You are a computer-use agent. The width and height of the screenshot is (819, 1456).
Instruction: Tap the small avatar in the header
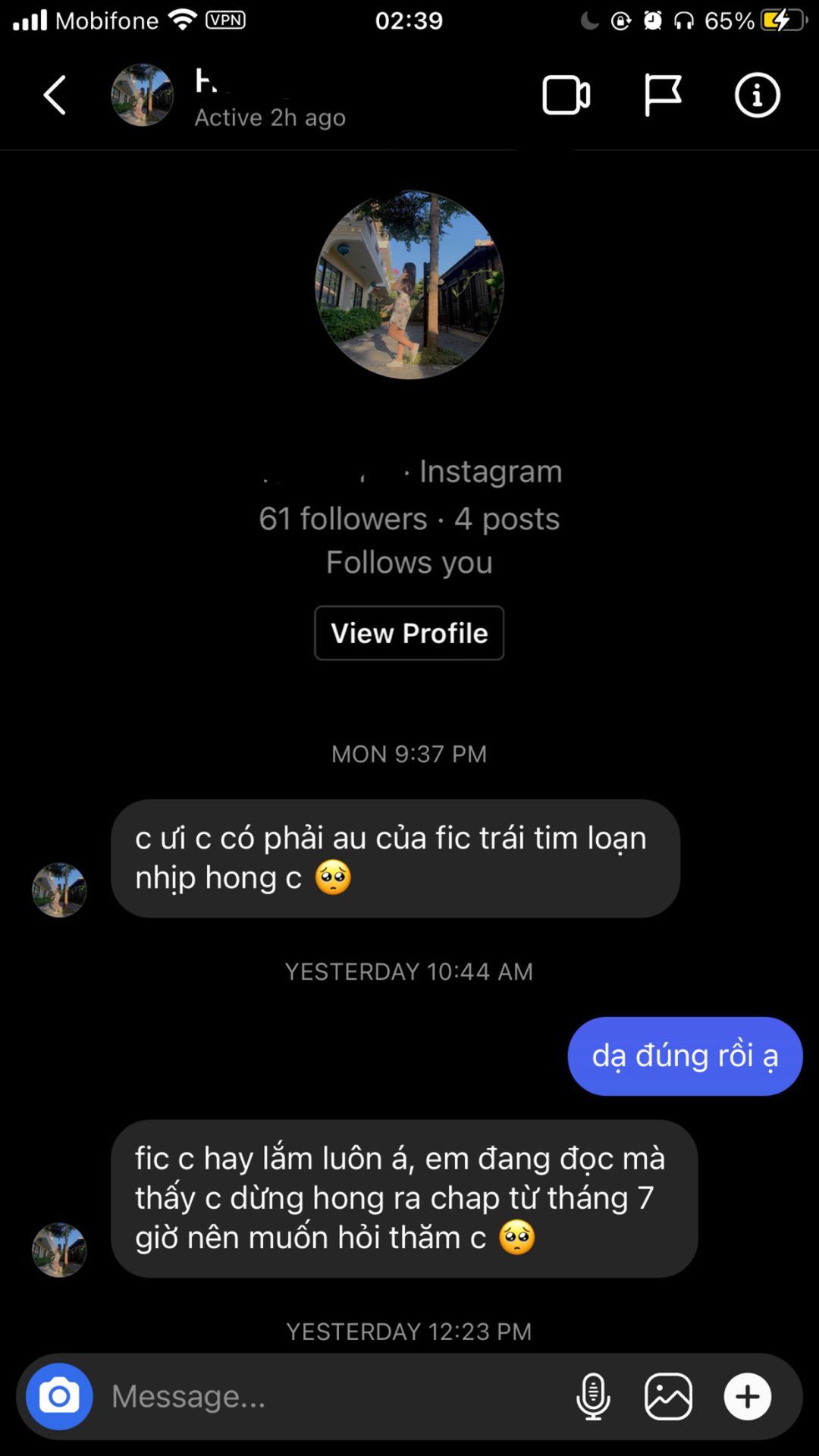coord(143,96)
